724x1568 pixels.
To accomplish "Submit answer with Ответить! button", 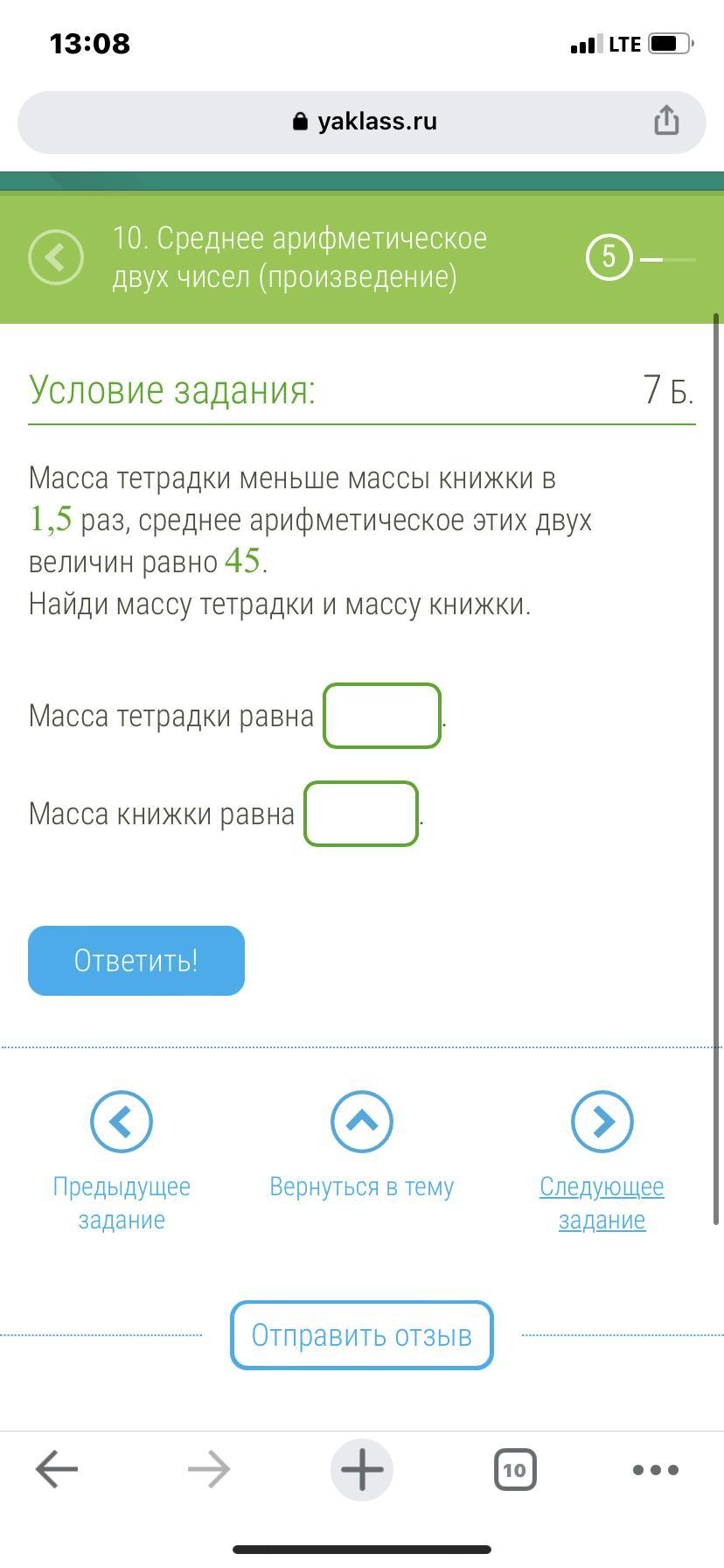I will [x=136, y=961].
